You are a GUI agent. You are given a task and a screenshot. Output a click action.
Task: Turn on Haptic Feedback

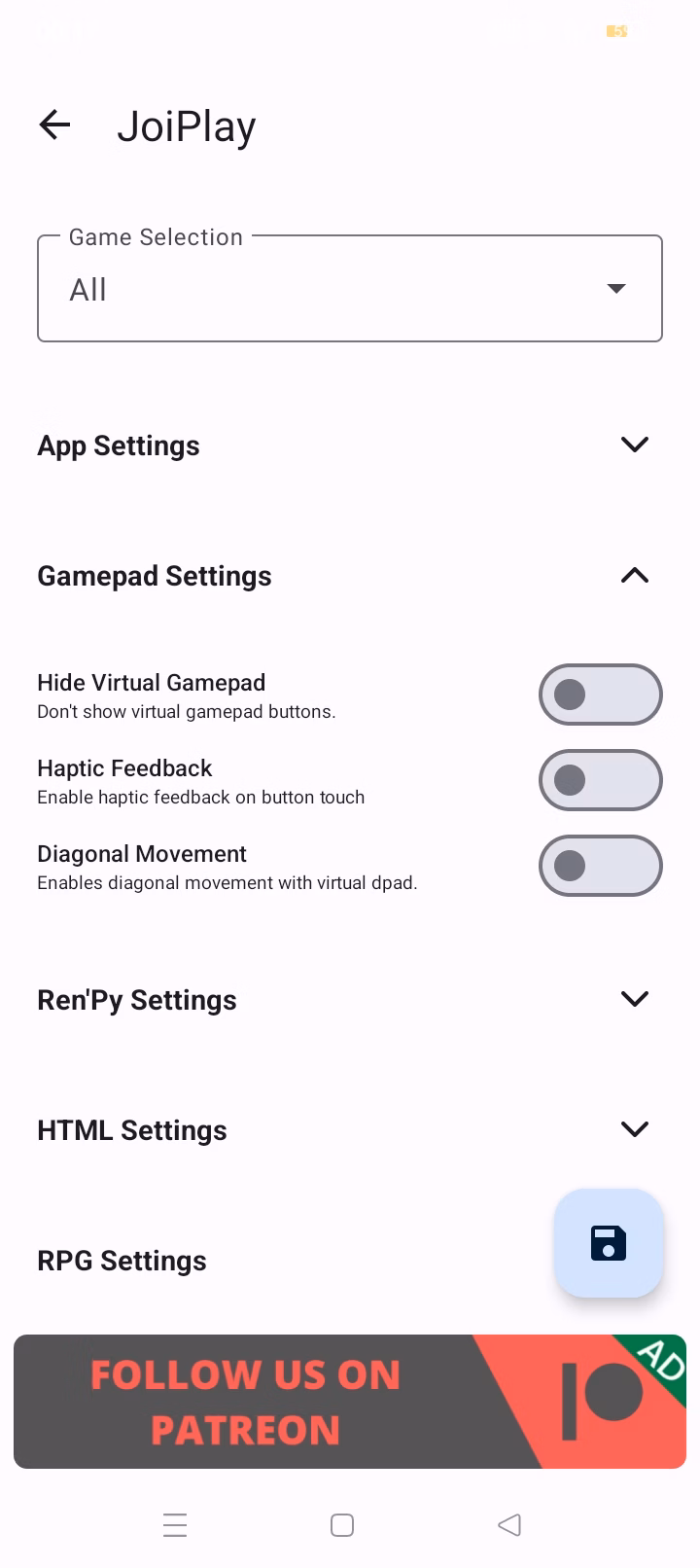click(x=600, y=780)
